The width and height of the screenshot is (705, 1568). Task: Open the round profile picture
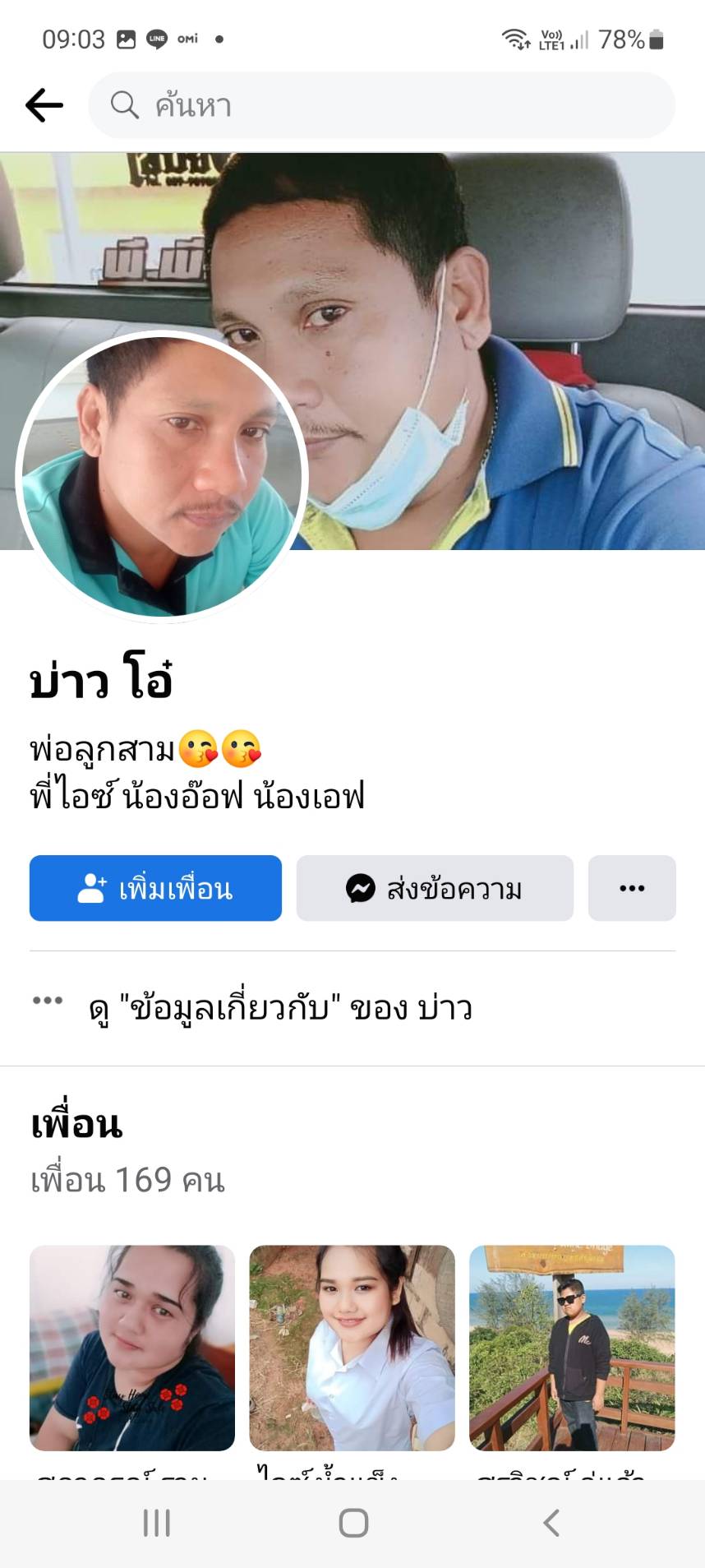point(162,477)
